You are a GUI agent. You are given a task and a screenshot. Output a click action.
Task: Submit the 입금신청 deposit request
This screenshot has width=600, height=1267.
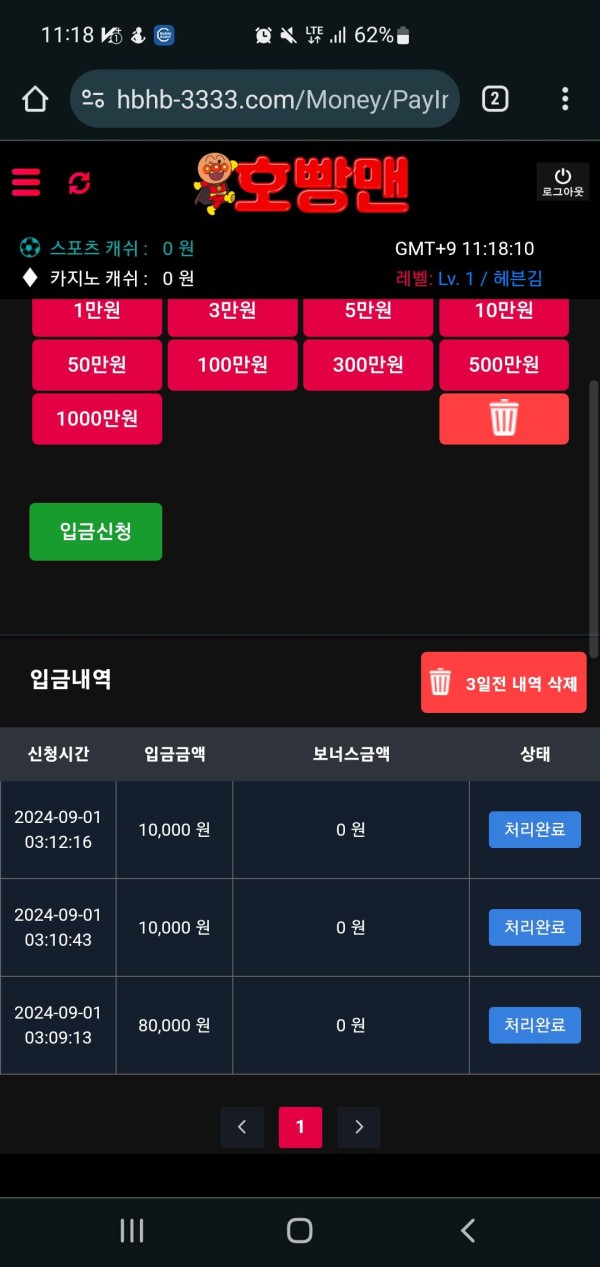[96, 531]
